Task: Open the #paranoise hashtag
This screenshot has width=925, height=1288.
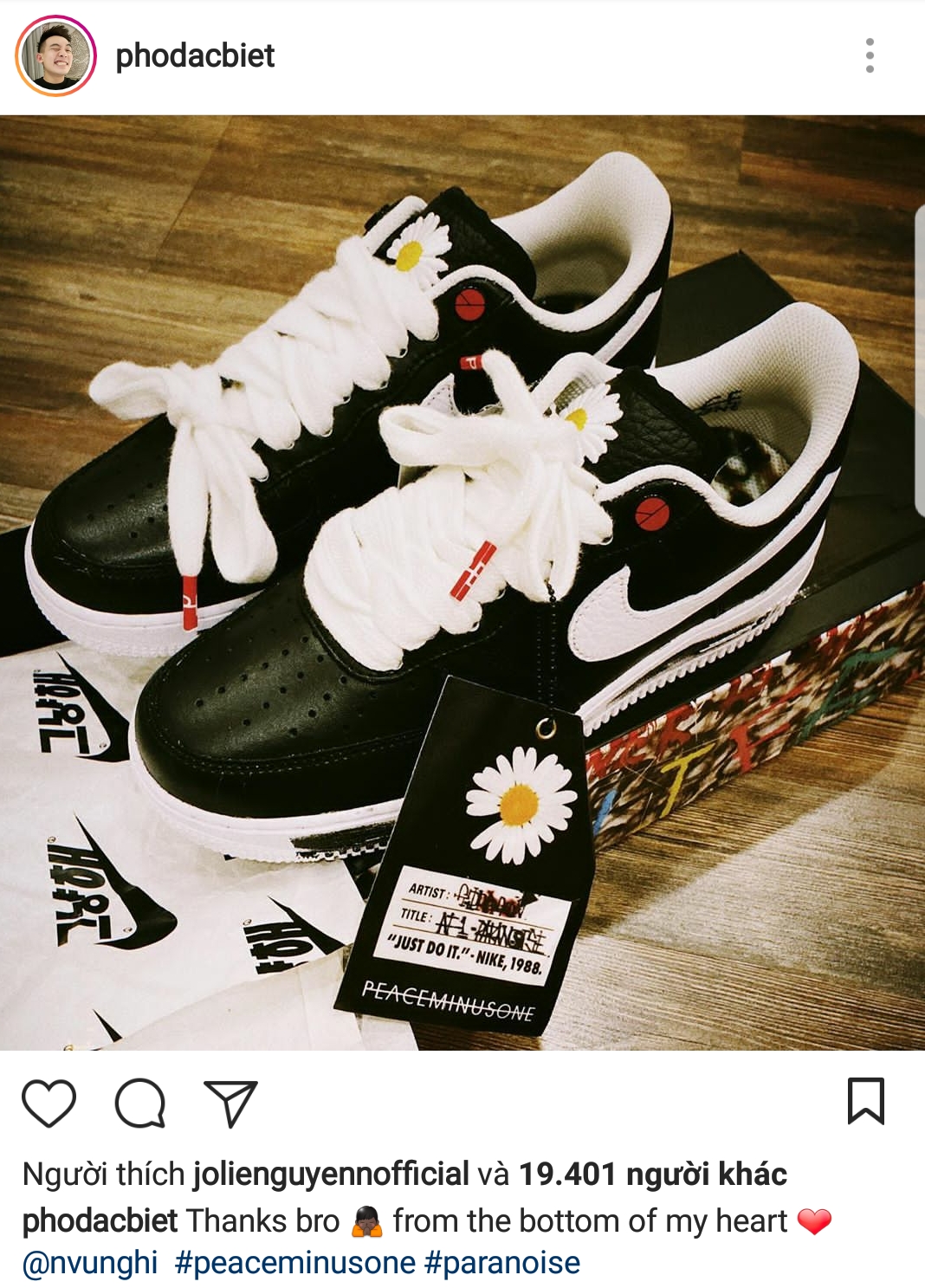Action: pyautogui.click(x=502, y=1263)
